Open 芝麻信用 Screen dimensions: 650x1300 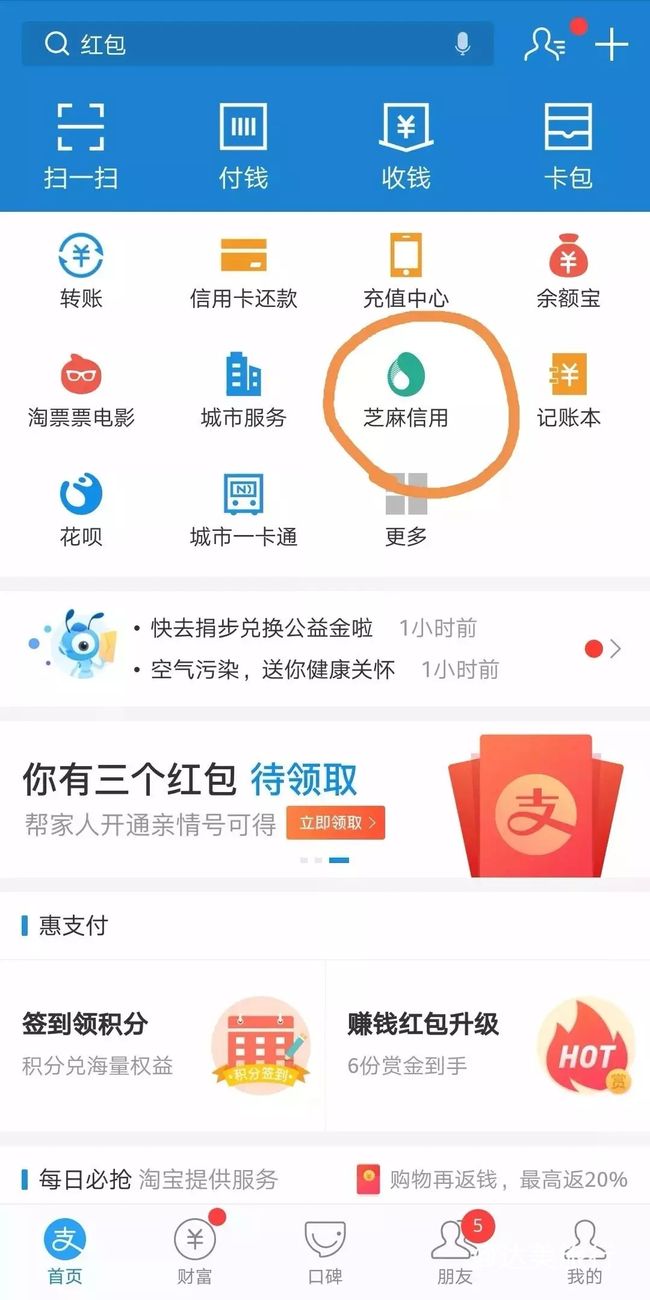(406, 390)
